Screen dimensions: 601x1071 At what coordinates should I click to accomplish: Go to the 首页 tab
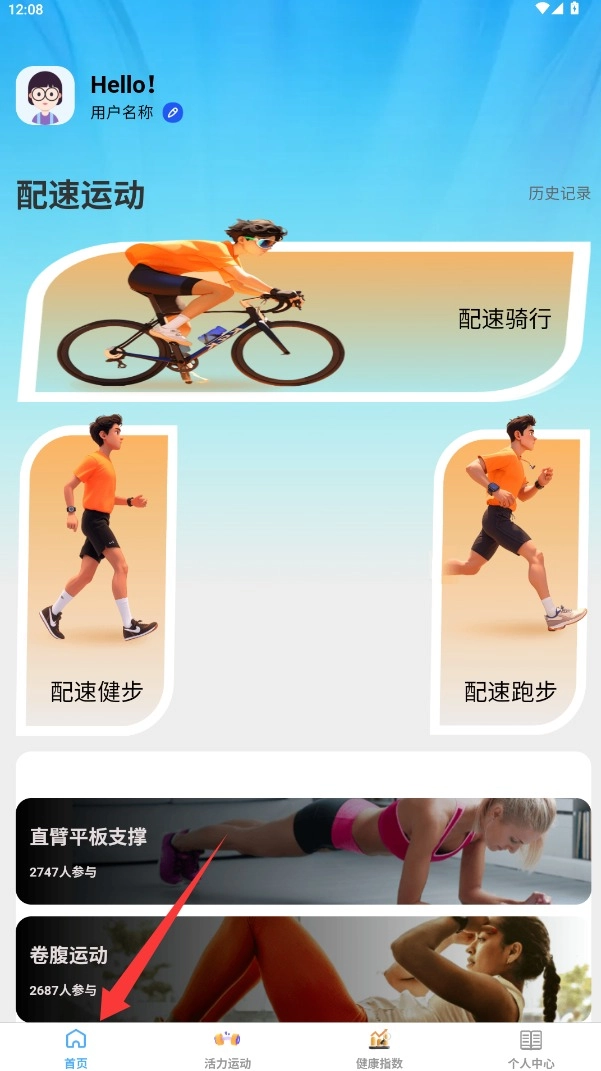tap(76, 1048)
